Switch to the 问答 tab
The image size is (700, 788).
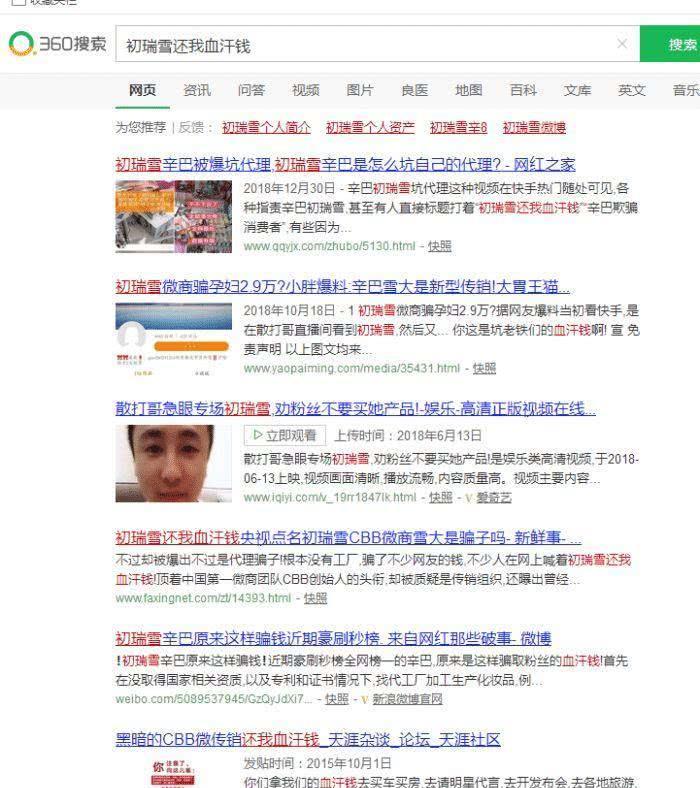click(x=251, y=90)
